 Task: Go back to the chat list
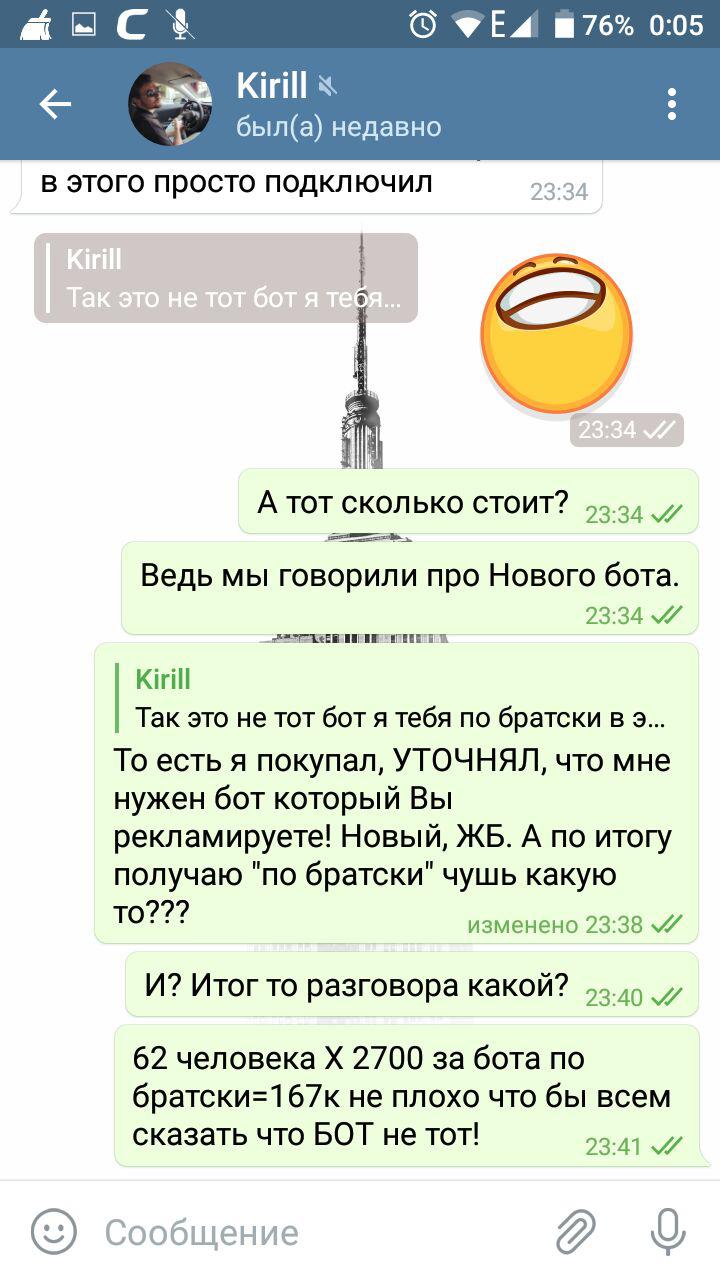pos(55,104)
